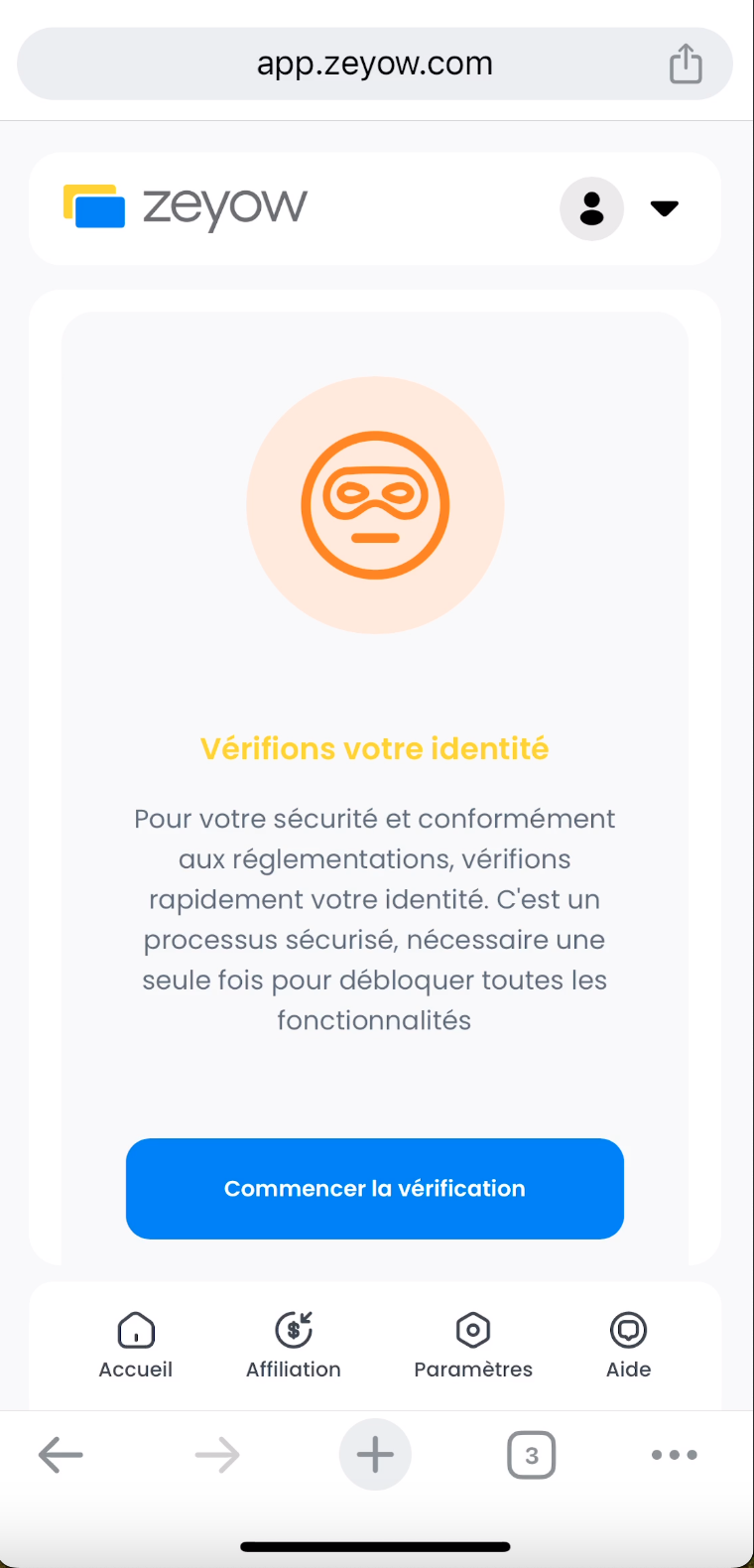Viewport: 754px width, 1568px height.
Task: Open the profile avatar menu
Action: 592,208
